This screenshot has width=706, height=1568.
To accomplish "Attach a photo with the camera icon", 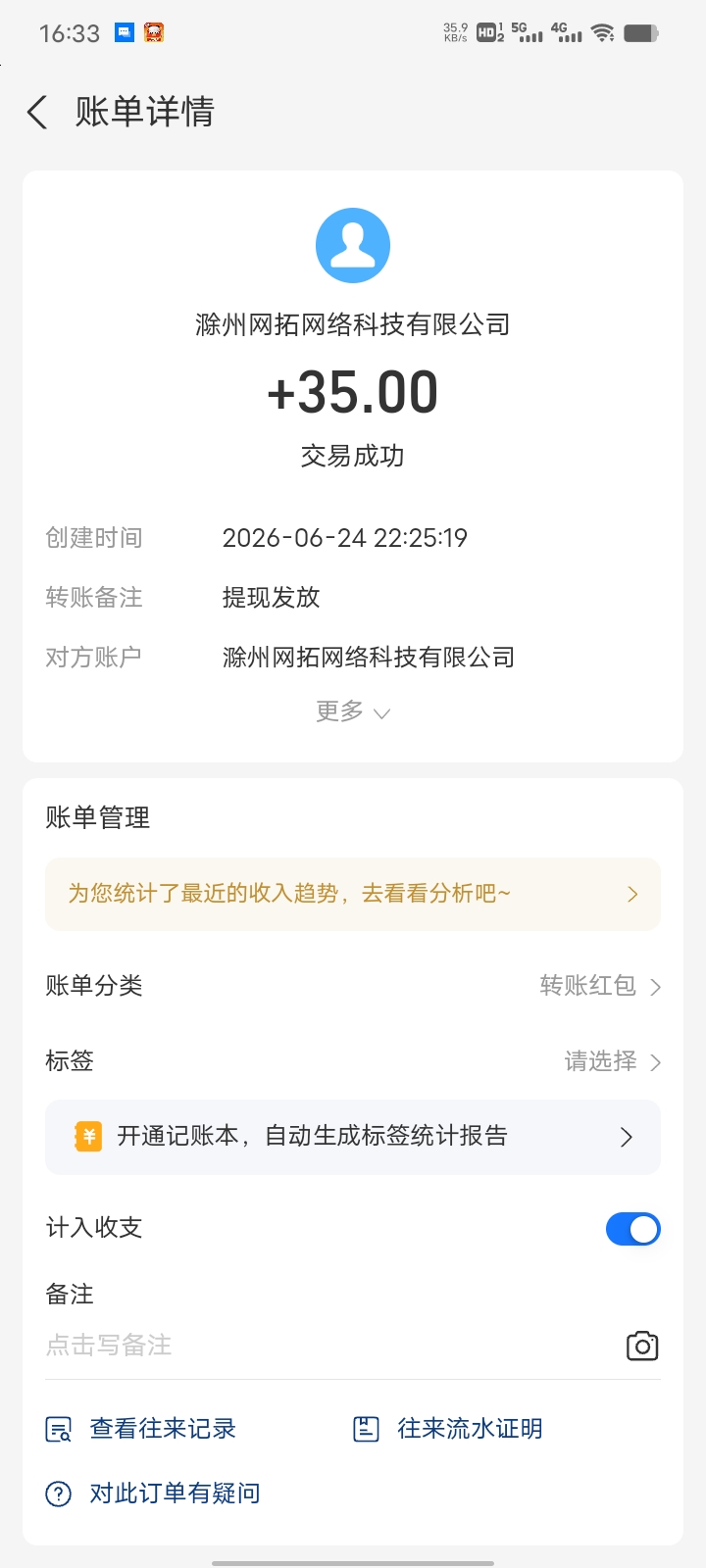I will click(642, 1346).
